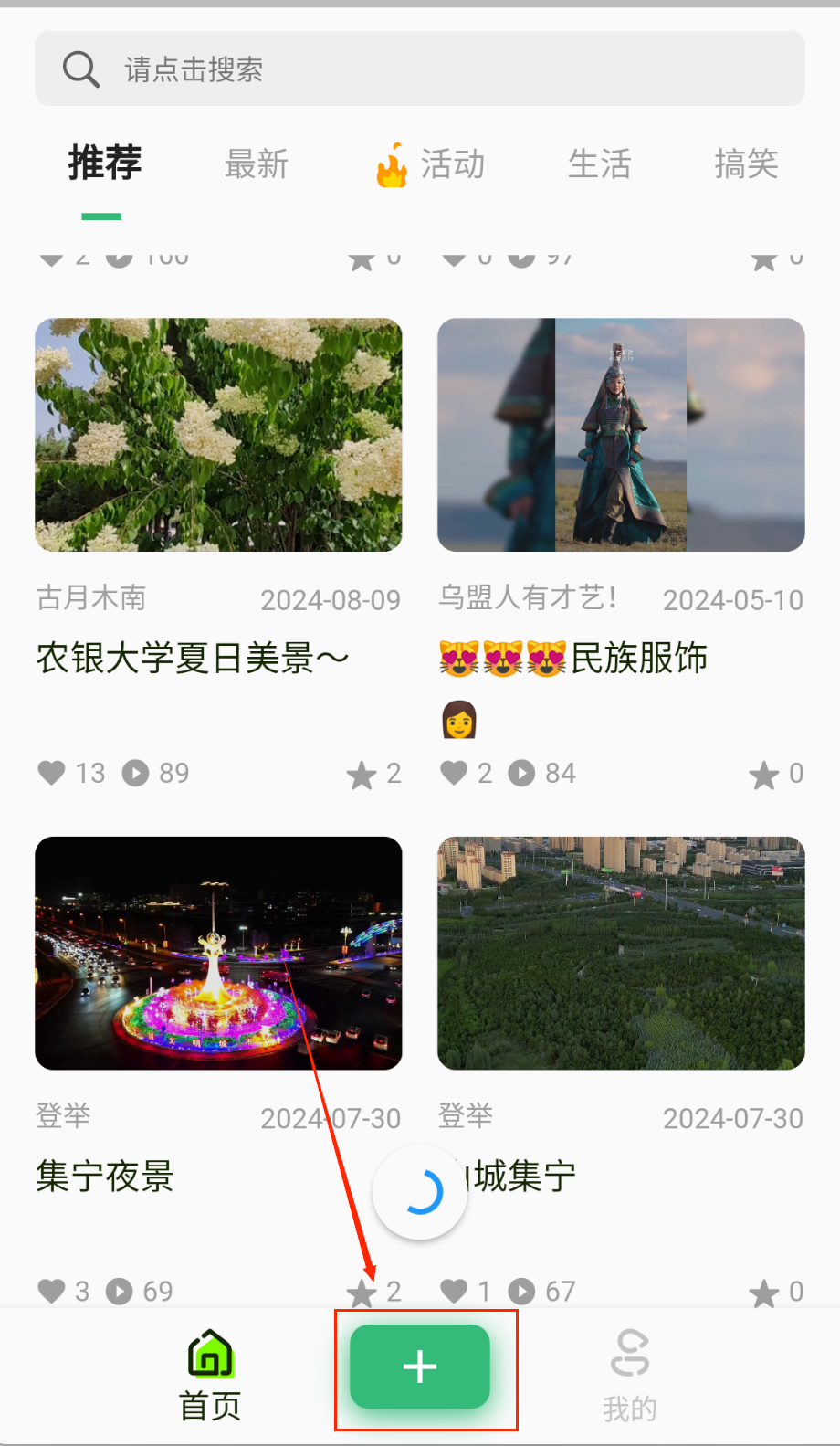The height and width of the screenshot is (1446, 840).
Task: Star the 民族服饰 post
Action: (763, 775)
